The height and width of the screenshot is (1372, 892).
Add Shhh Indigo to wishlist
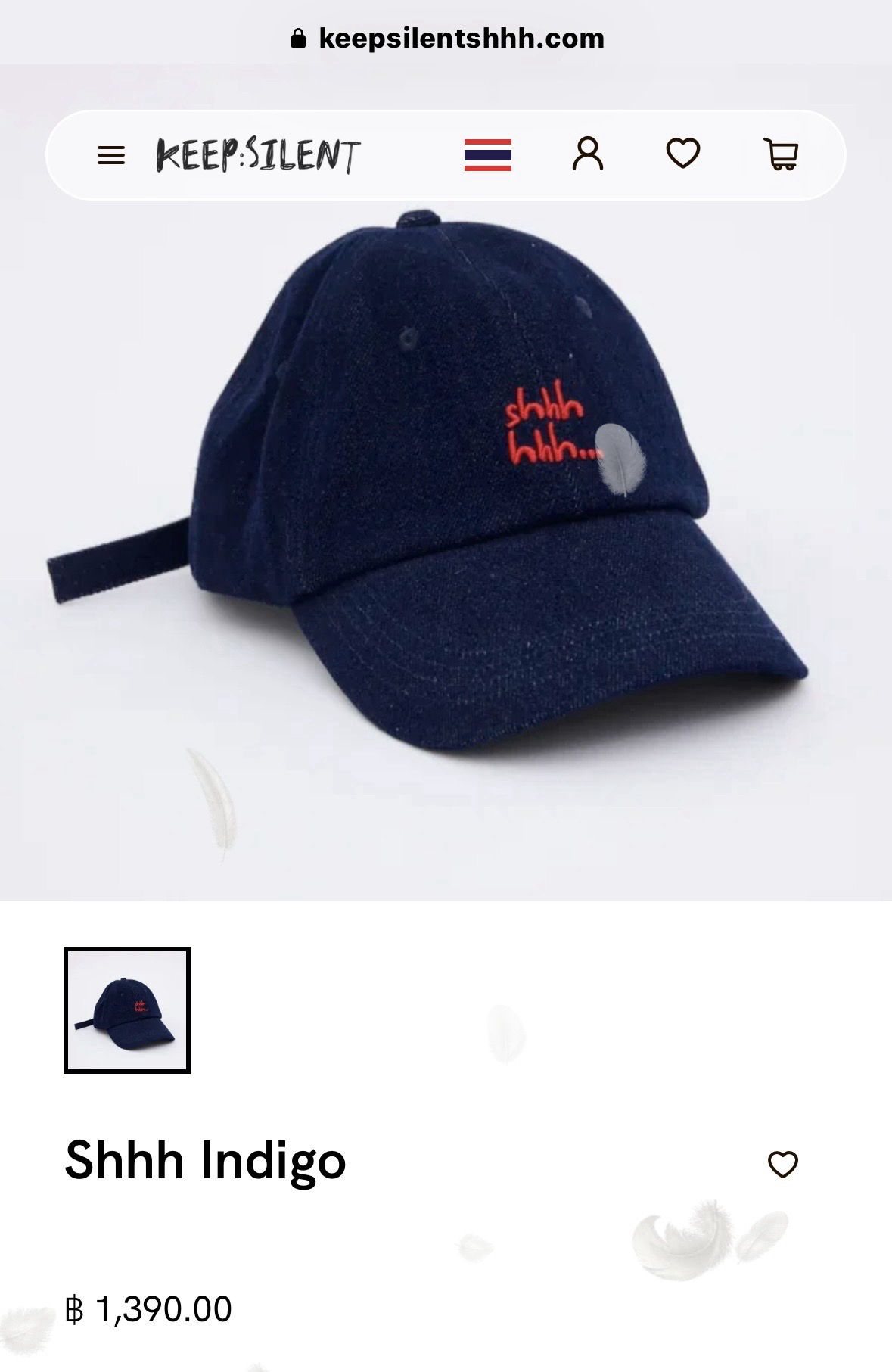pyautogui.click(x=783, y=1164)
